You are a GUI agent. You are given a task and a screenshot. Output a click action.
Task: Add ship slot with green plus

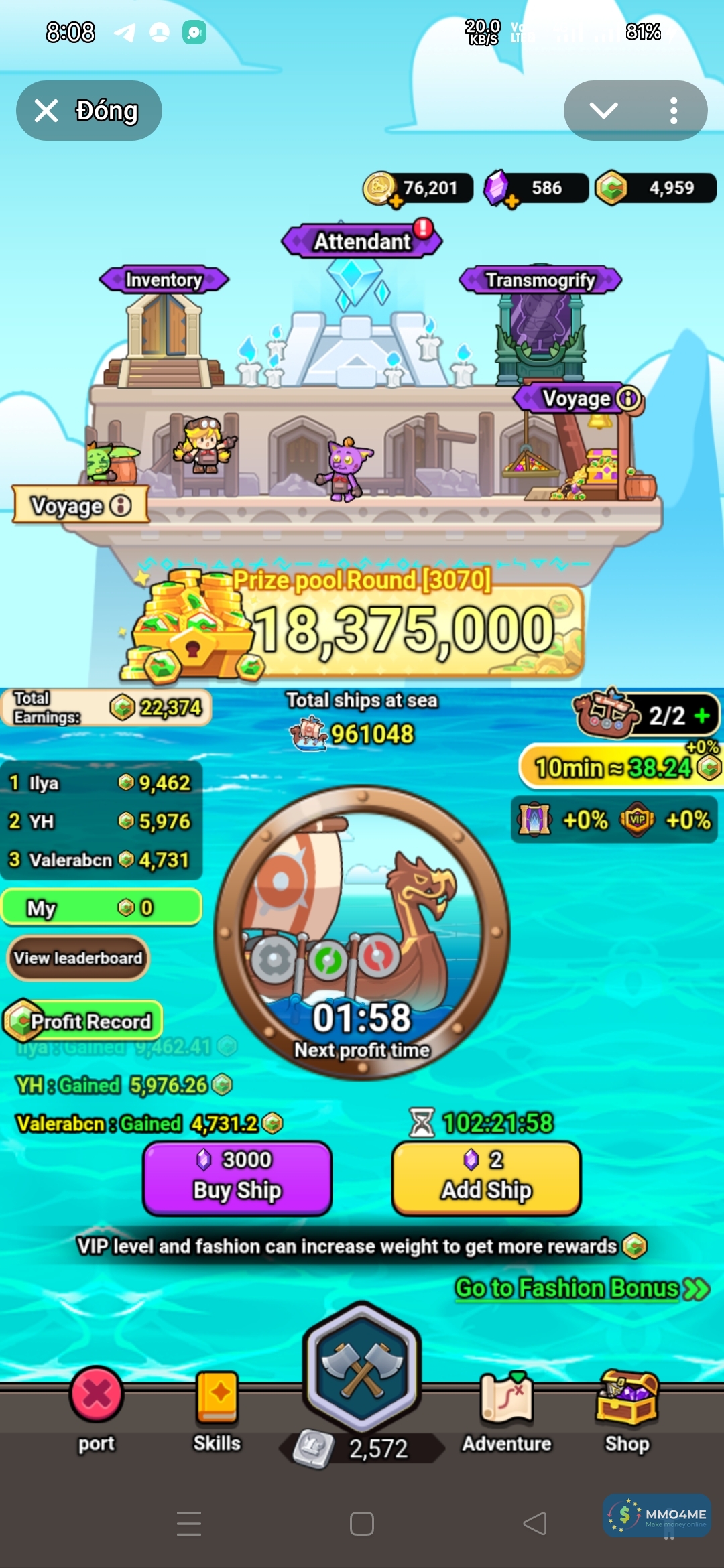702,716
